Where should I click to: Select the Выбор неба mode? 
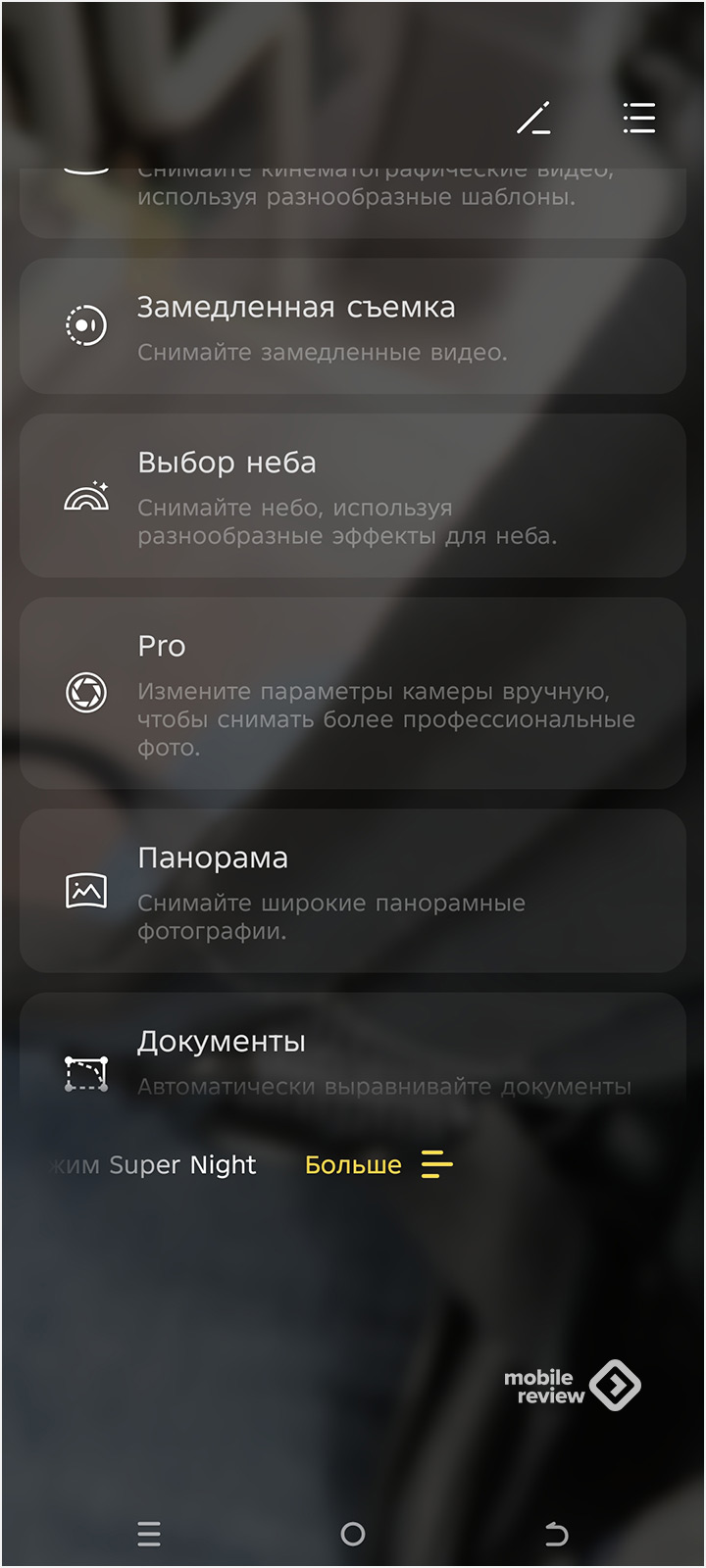pyautogui.click(x=353, y=496)
